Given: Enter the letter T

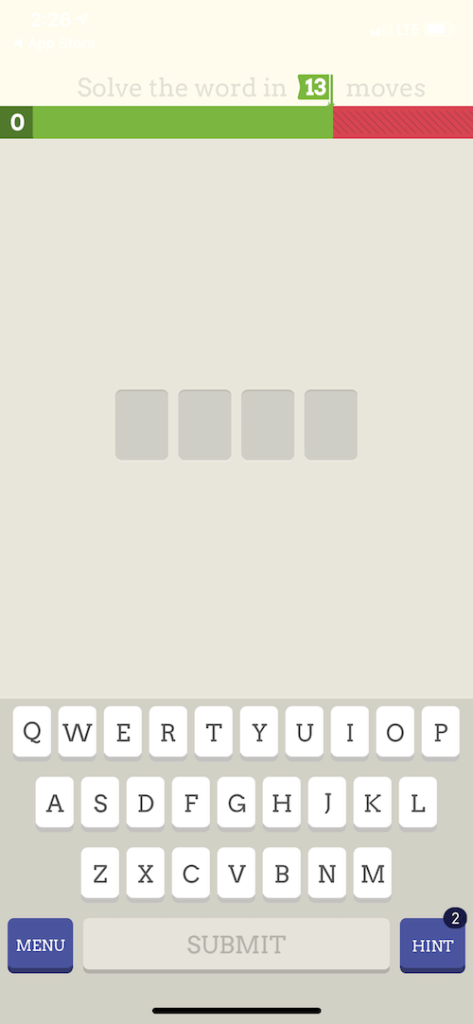Looking at the screenshot, I should [x=214, y=732].
